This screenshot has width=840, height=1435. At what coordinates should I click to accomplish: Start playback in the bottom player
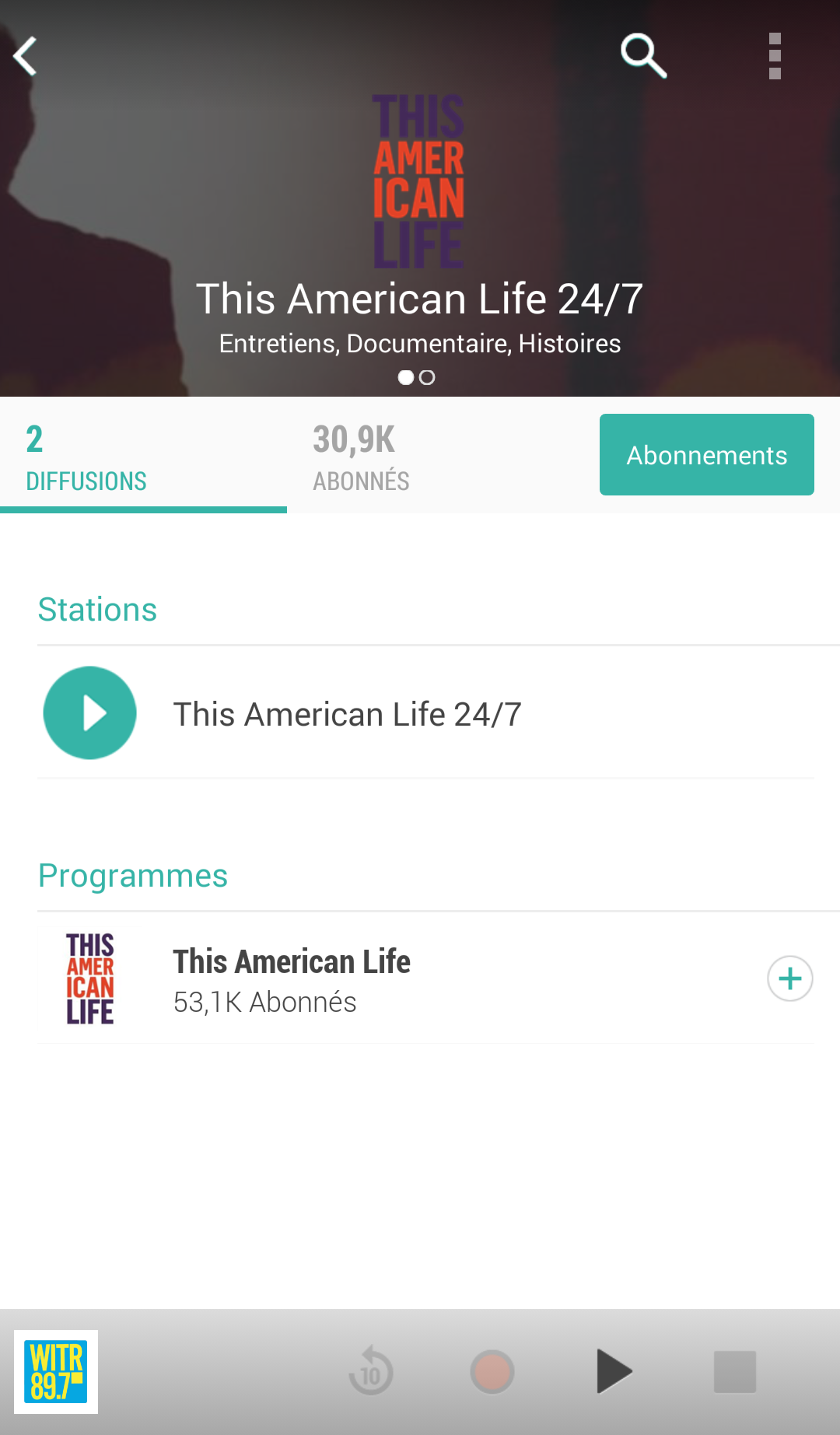614,1371
